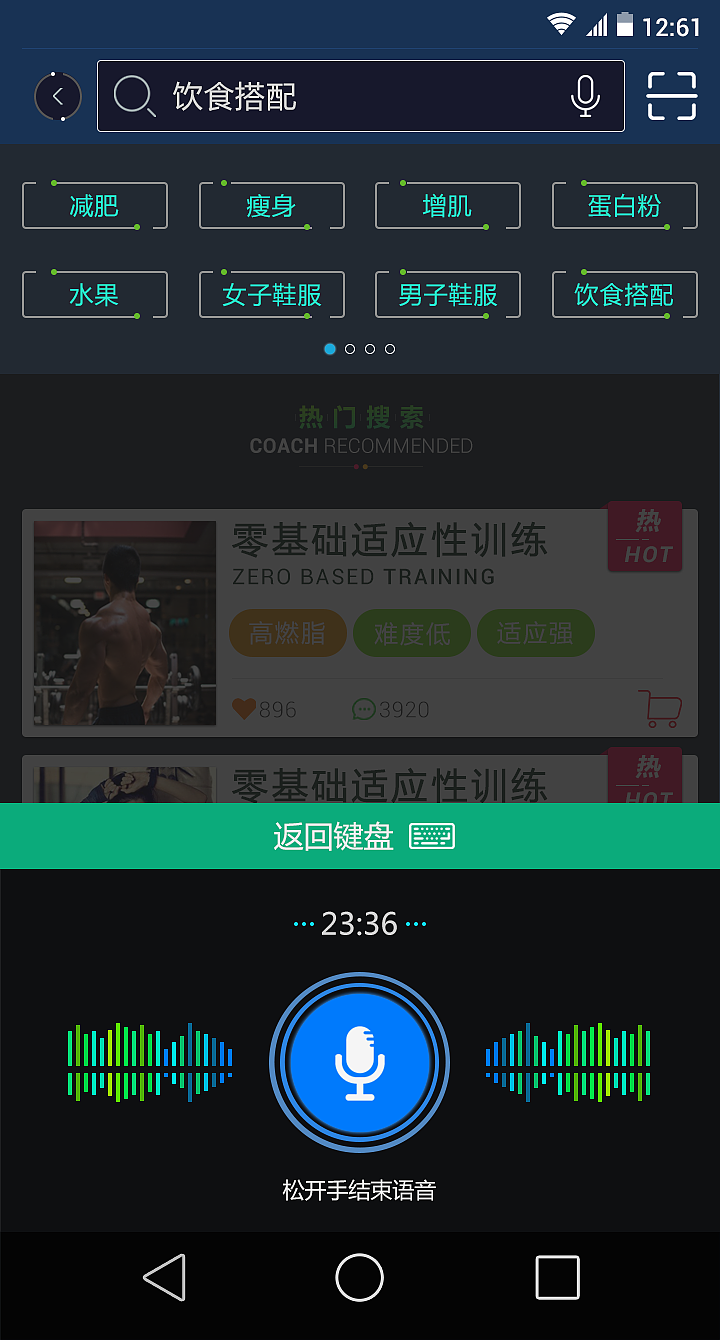Viewport: 720px width, 1340px height.
Task: Pick the 蛋白粉 keyword chip
Action: [624, 206]
